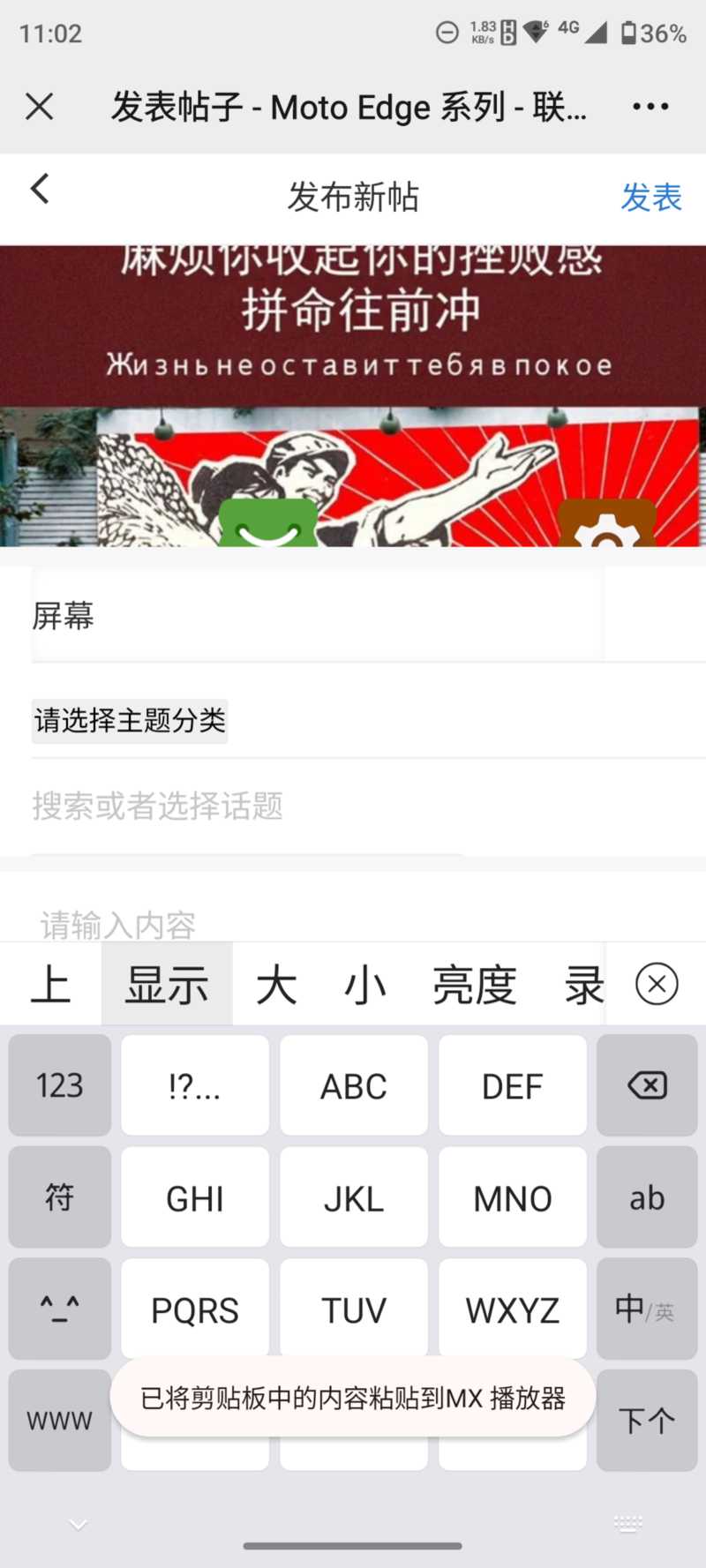Publish the post with 发表
The image size is (706, 1568).
[651, 197]
